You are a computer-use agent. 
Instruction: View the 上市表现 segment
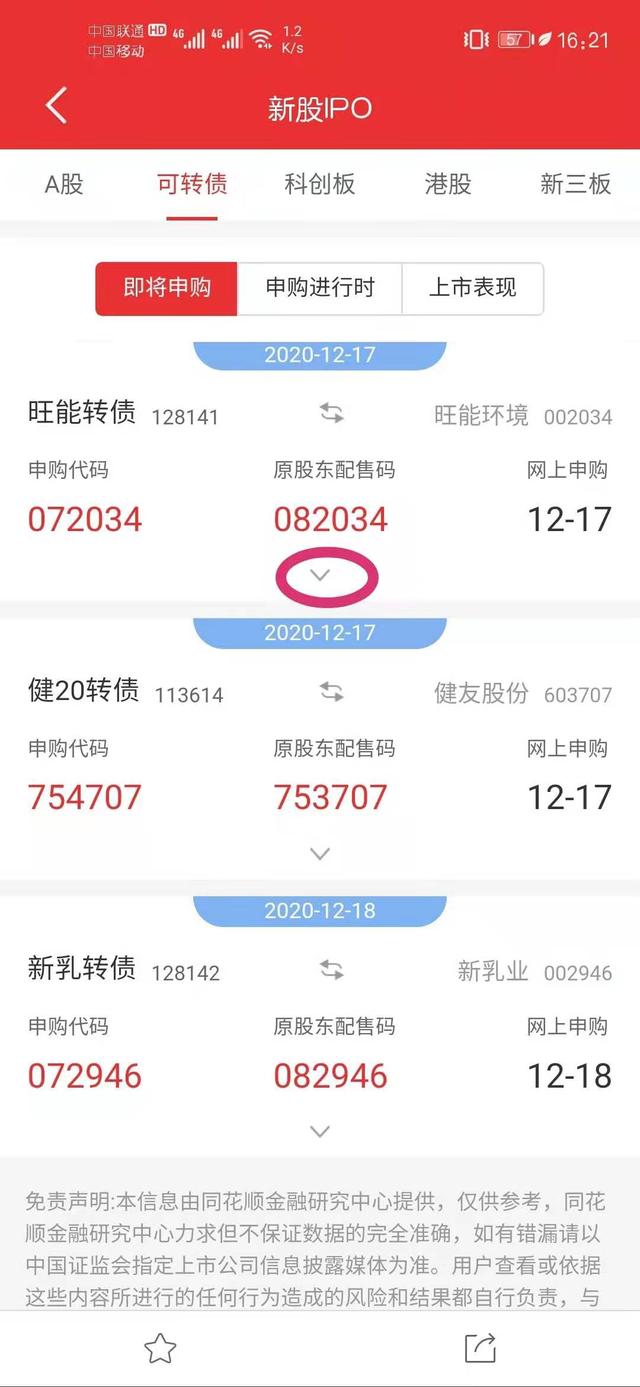(x=473, y=289)
